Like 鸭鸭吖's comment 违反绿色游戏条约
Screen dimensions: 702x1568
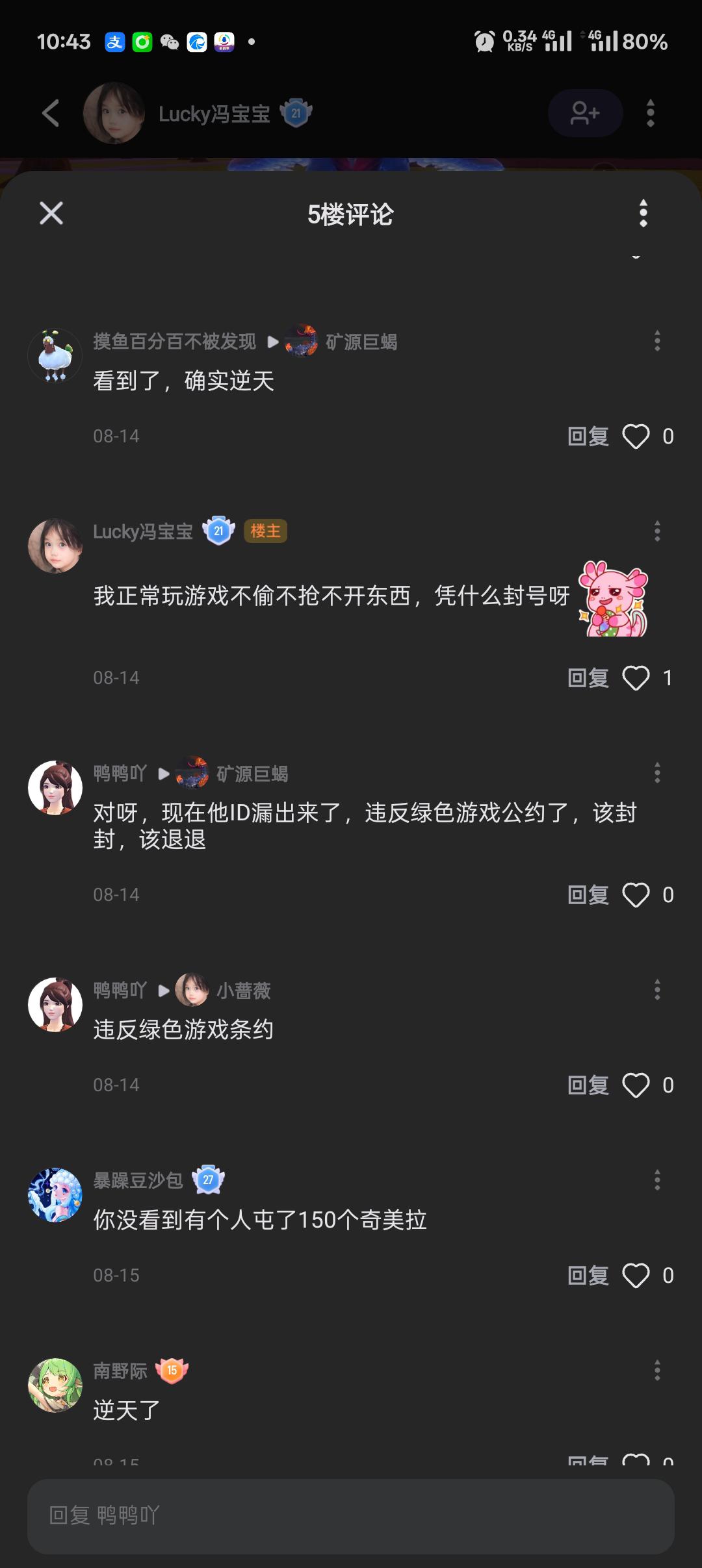[636, 1085]
